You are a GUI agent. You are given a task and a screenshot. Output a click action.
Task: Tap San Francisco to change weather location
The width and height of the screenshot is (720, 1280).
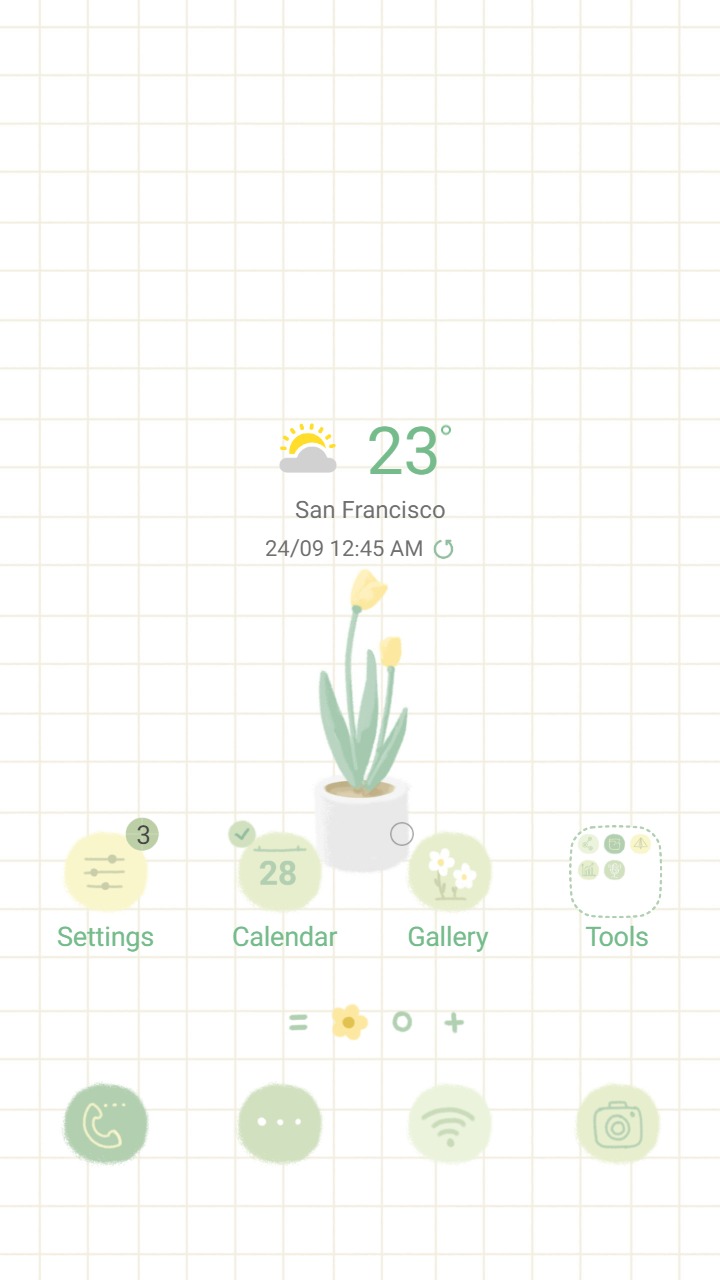click(371, 509)
